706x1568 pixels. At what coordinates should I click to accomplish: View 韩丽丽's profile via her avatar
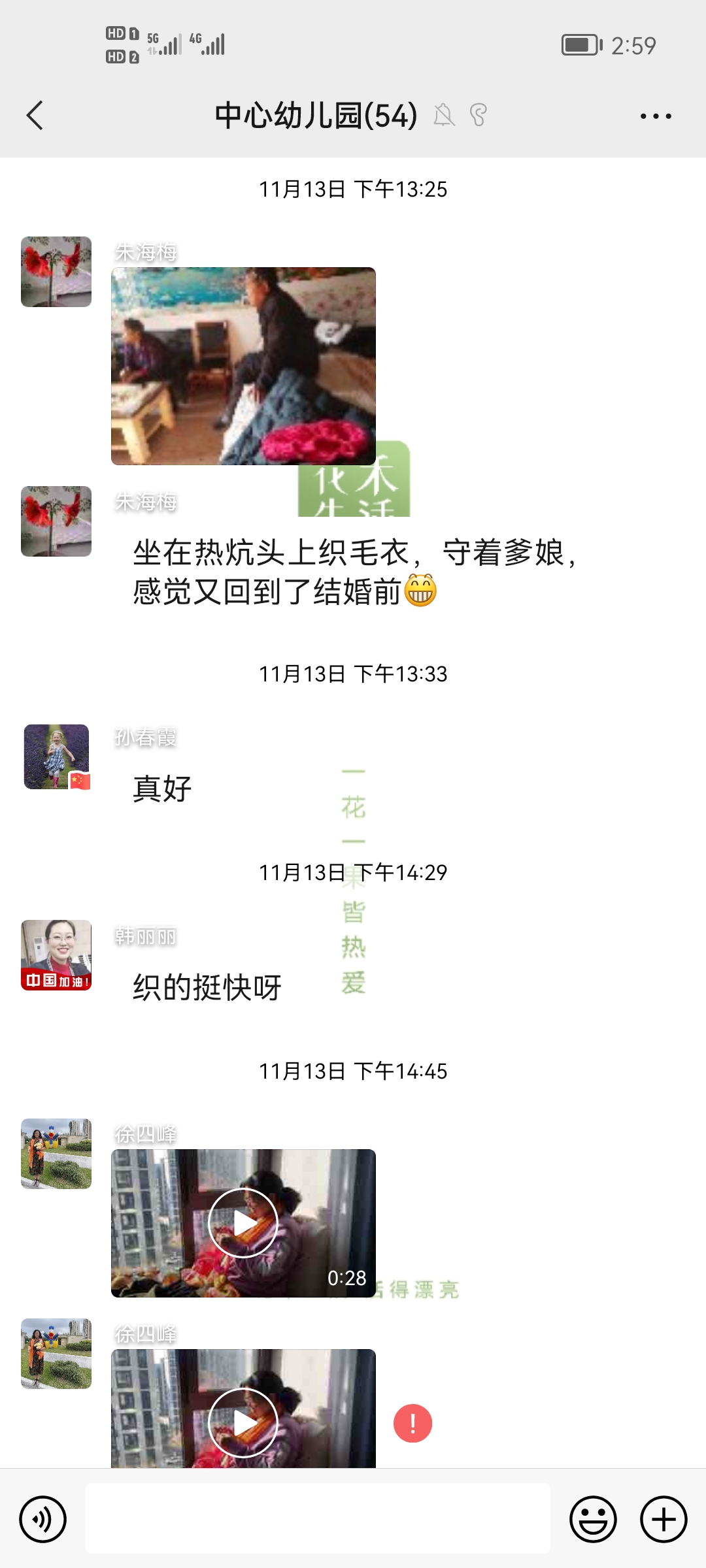[x=56, y=955]
